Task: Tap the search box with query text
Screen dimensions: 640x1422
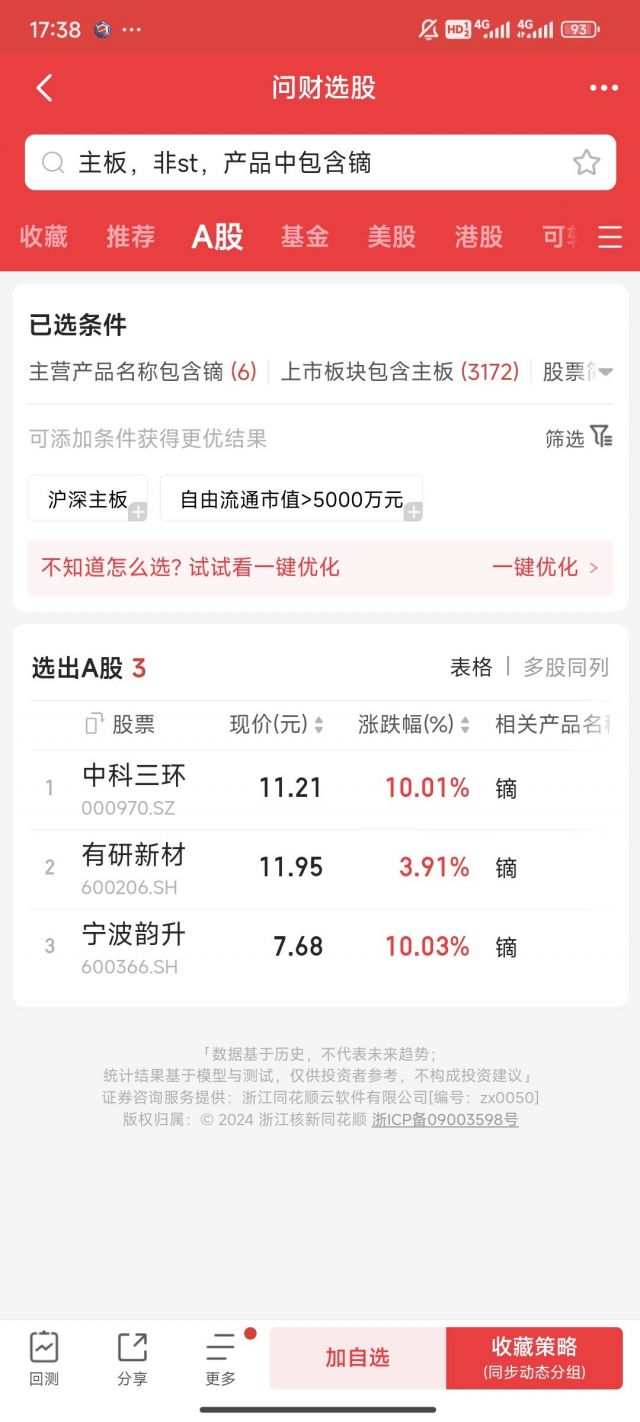Action: click(x=300, y=163)
